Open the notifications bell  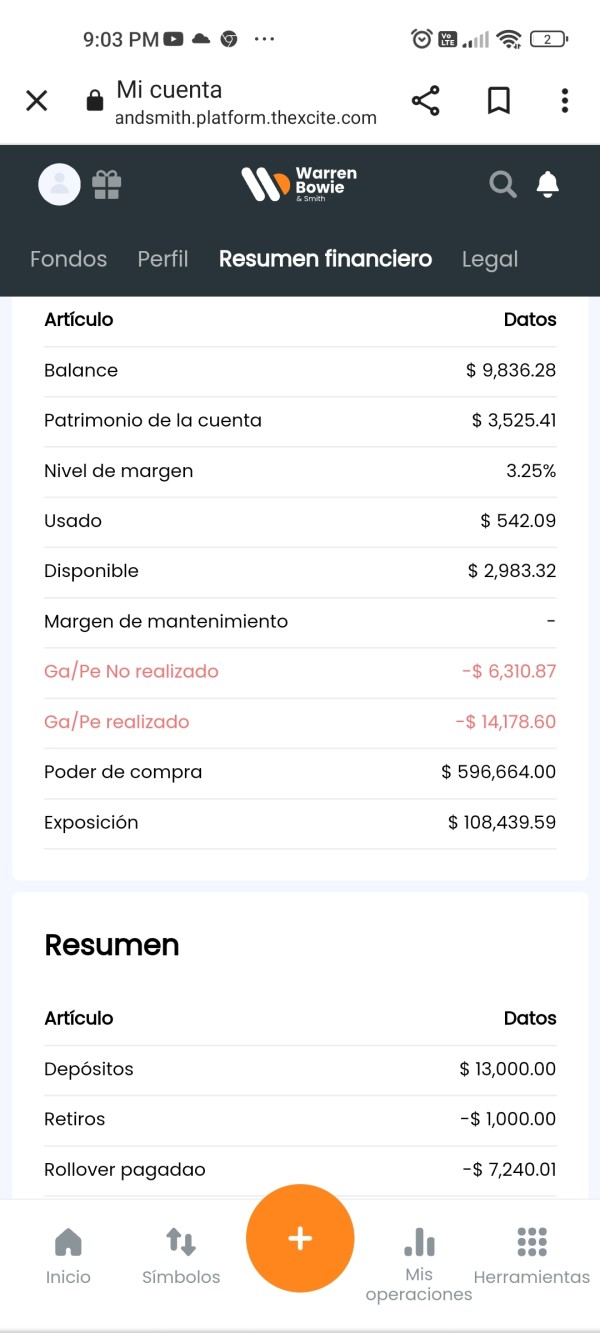click(548, 184)
